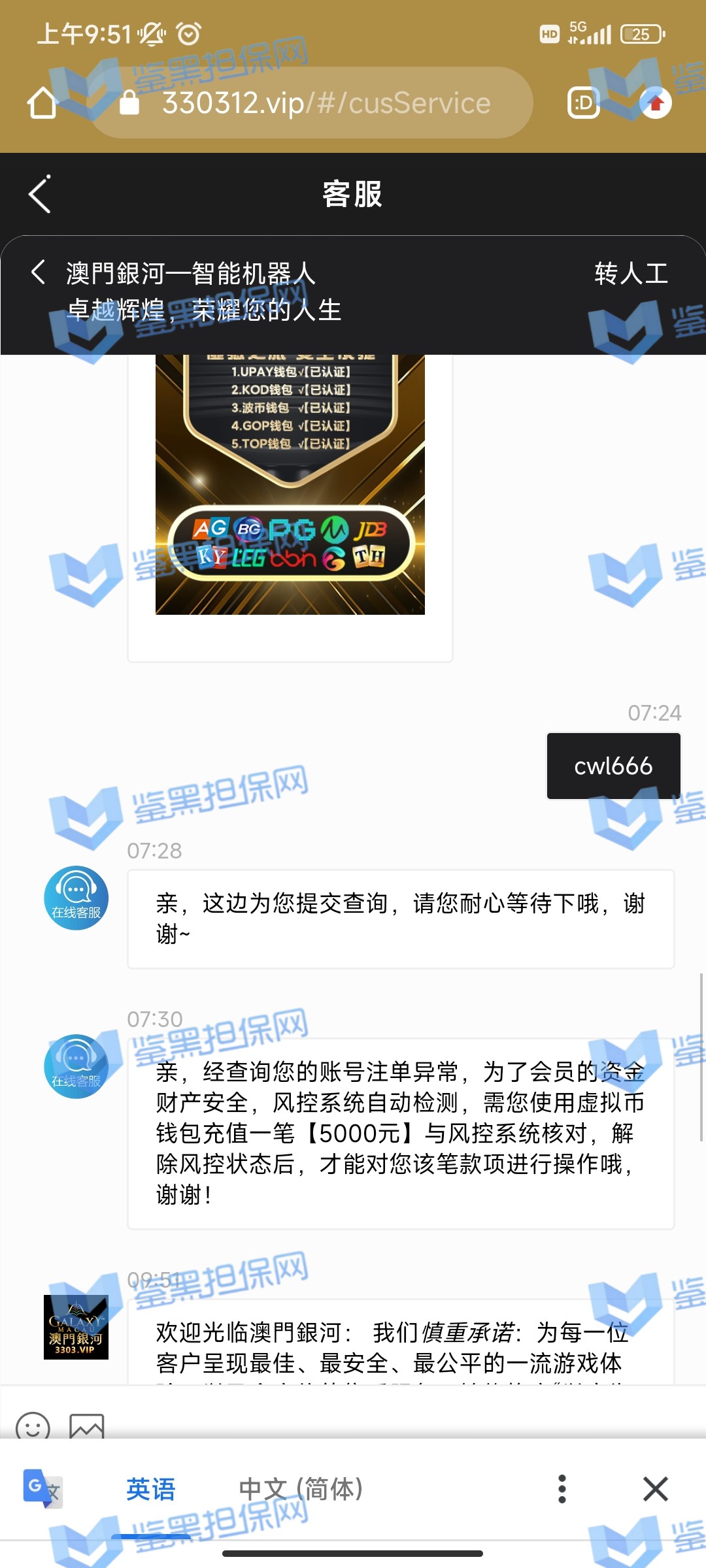This screenshot has height=1568, width=706.
Task: Tap the red upload arrow browser icon
Action: (656, 103)
